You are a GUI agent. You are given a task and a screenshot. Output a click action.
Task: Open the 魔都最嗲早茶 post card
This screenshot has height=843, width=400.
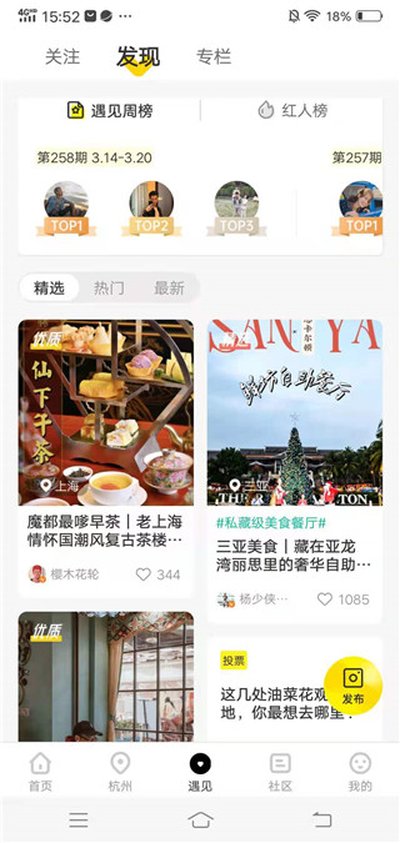106,459
